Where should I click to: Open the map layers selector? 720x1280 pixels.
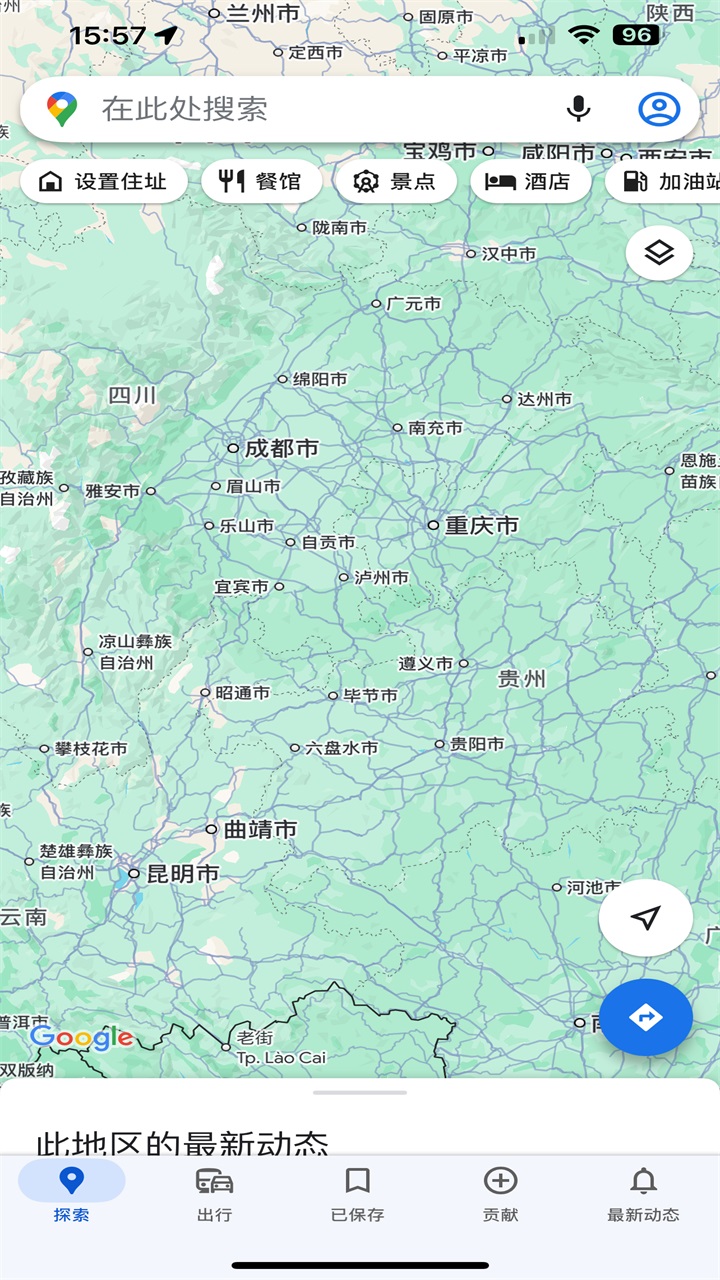point(659,253)
